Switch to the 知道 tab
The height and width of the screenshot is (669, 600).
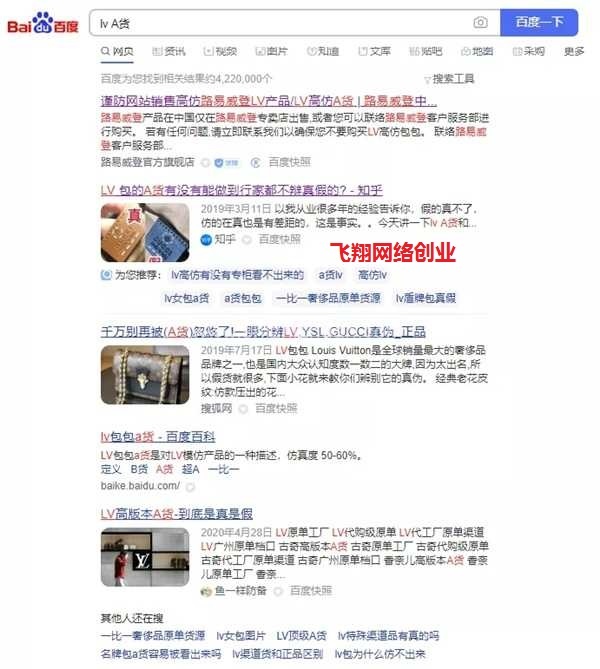point(323,52)
